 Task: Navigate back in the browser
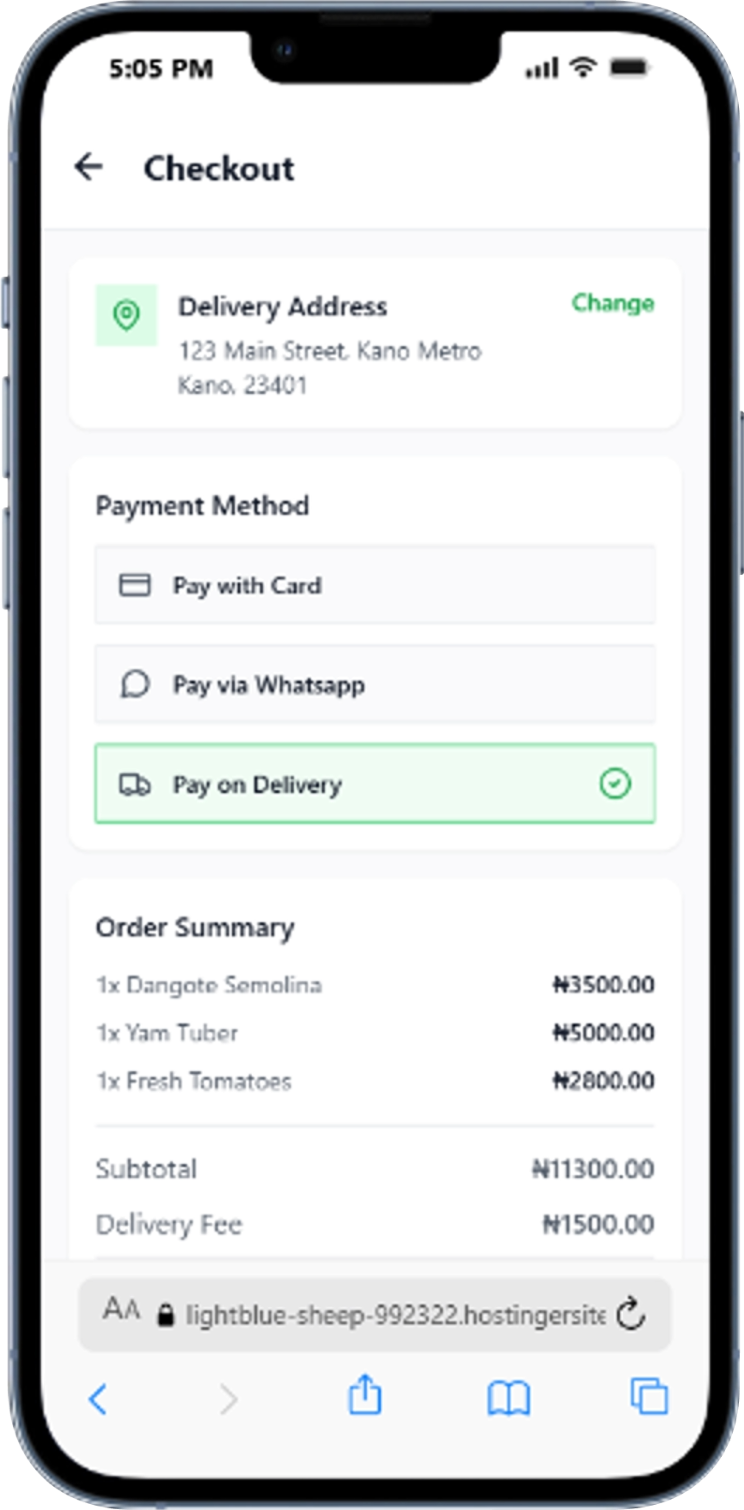(x=98, y=1399)
